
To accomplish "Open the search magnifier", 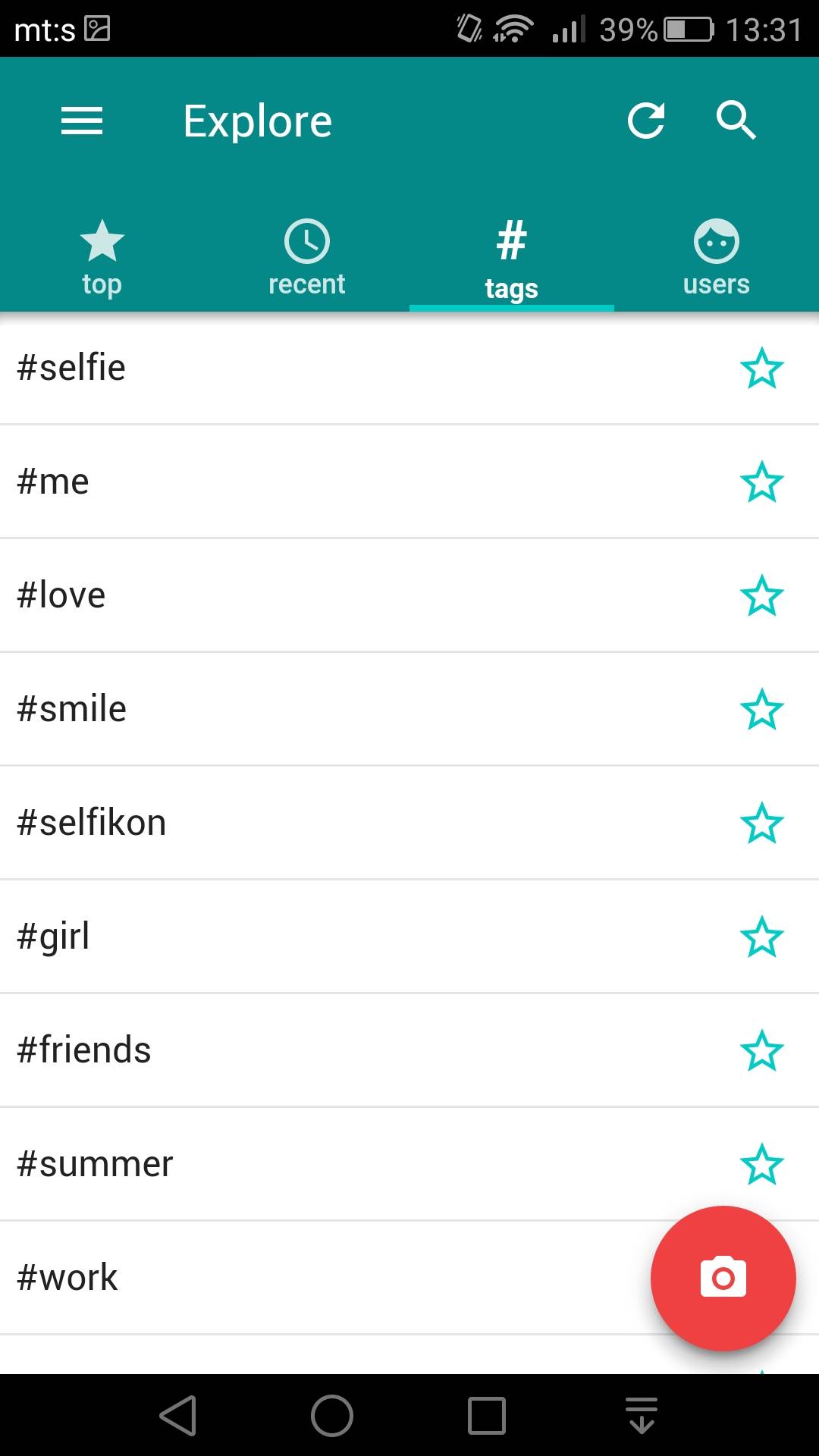I will pyautogui.click(x=736, y=121).
